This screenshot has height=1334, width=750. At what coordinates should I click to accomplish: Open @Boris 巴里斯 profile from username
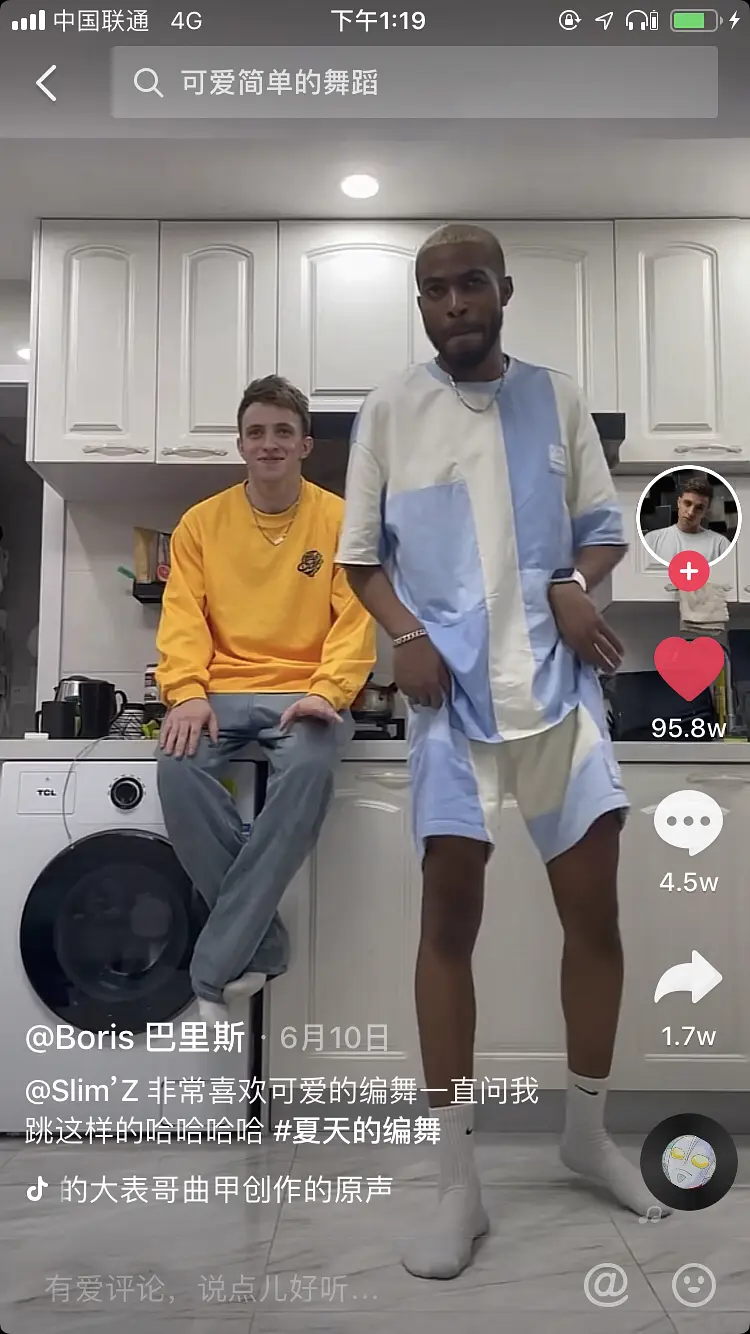click(135, 1038)
